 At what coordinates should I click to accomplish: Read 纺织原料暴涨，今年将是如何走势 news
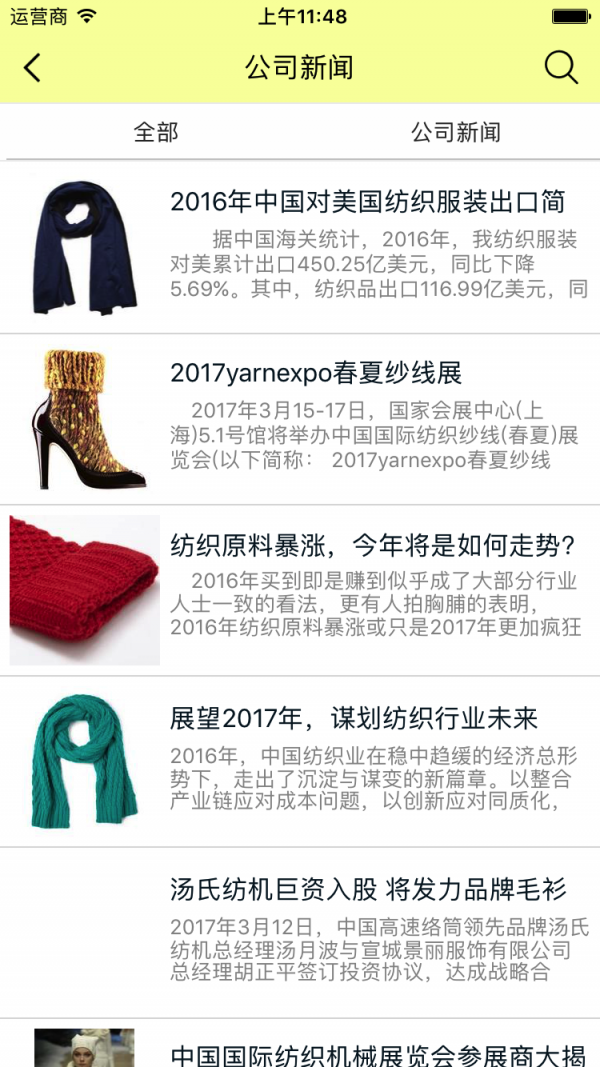[x=372, y=546]
